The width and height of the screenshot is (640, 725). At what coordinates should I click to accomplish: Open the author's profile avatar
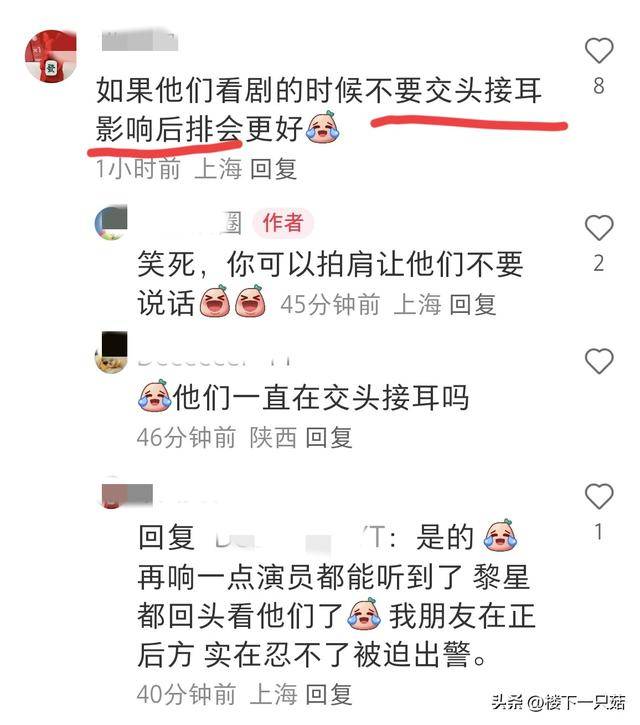point(112,223)
